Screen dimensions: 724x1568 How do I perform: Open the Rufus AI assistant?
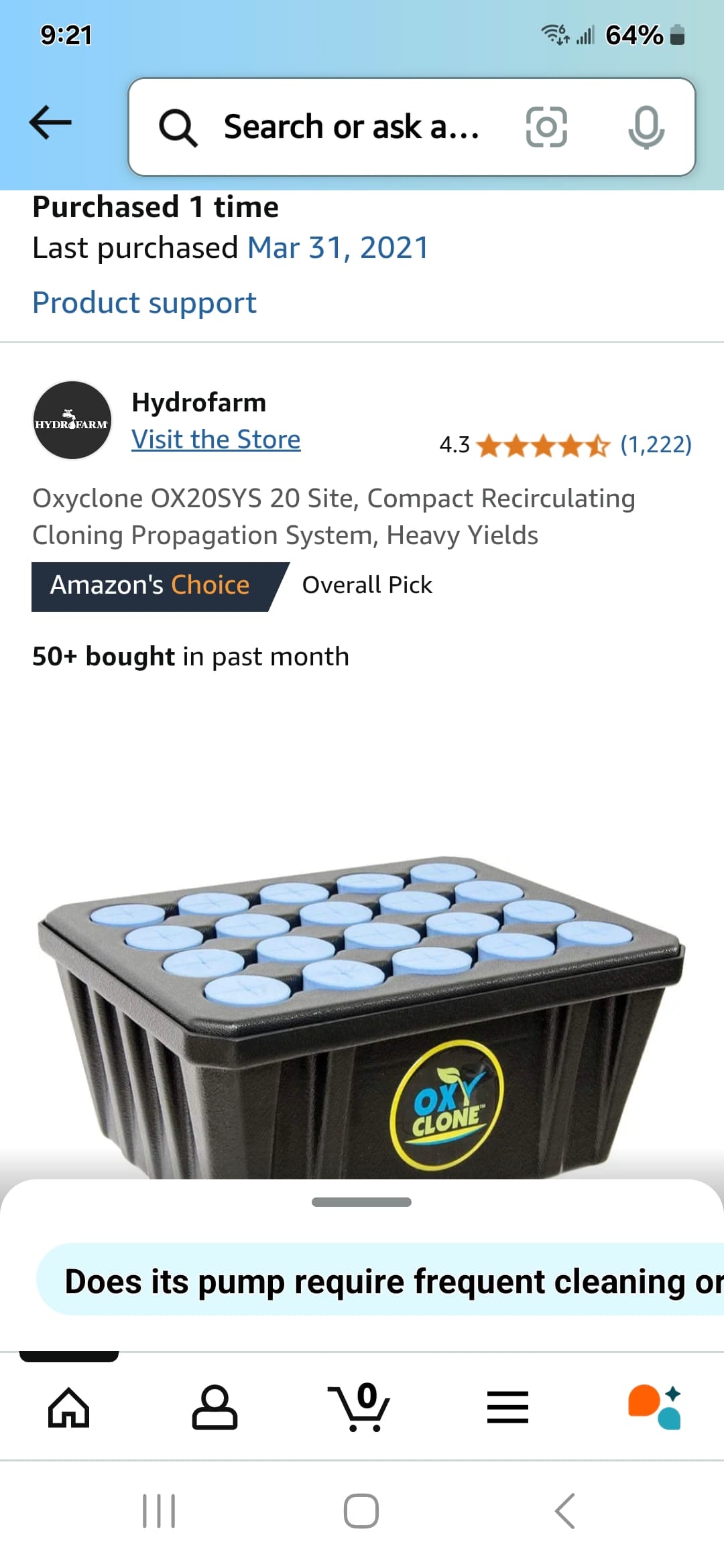point(654,1407)
